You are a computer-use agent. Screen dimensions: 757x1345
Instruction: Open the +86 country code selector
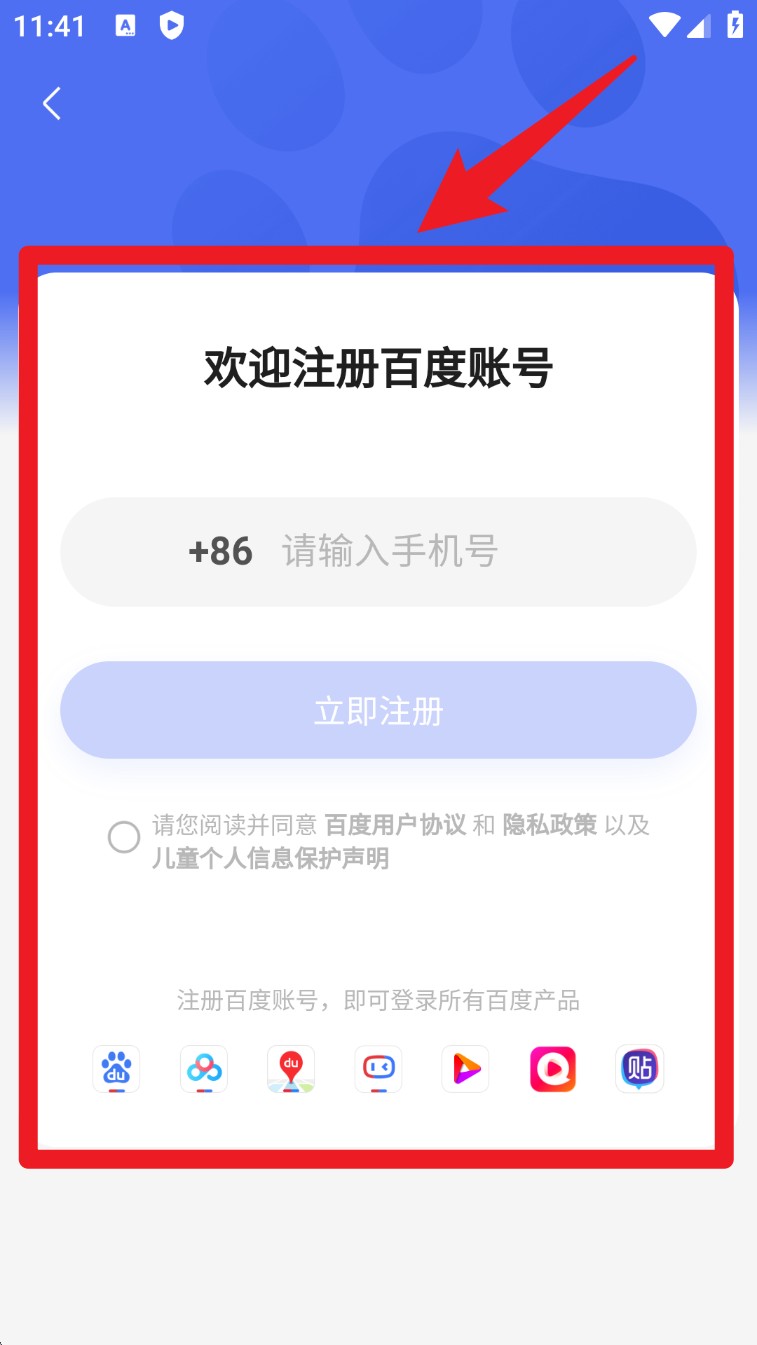pos(220,551)
